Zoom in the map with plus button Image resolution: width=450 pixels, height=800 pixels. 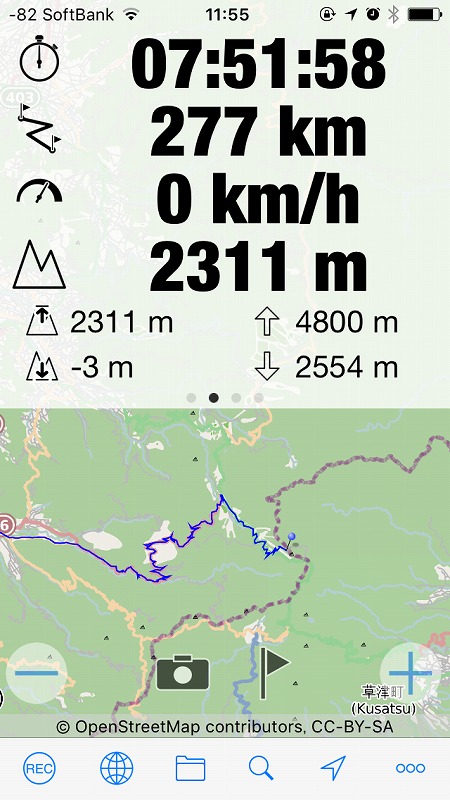[x=411, y=673]
